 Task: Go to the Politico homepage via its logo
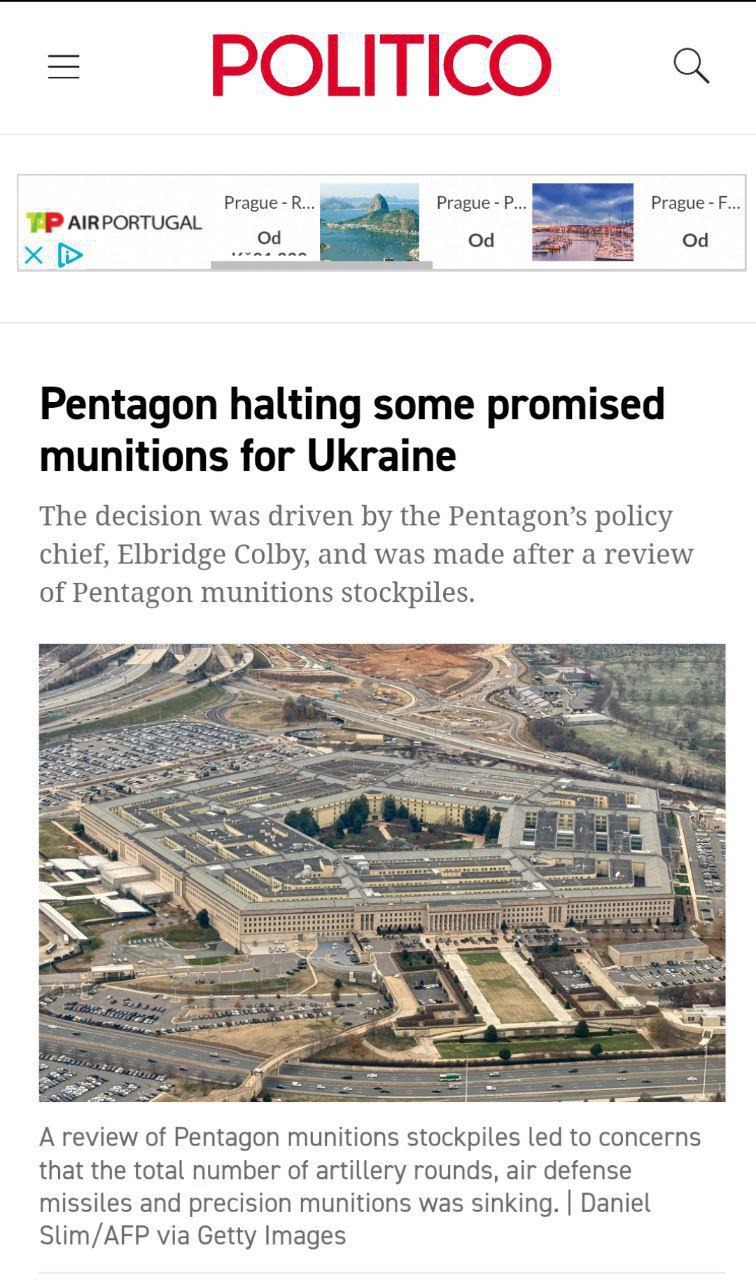click(x=381, y=65)
